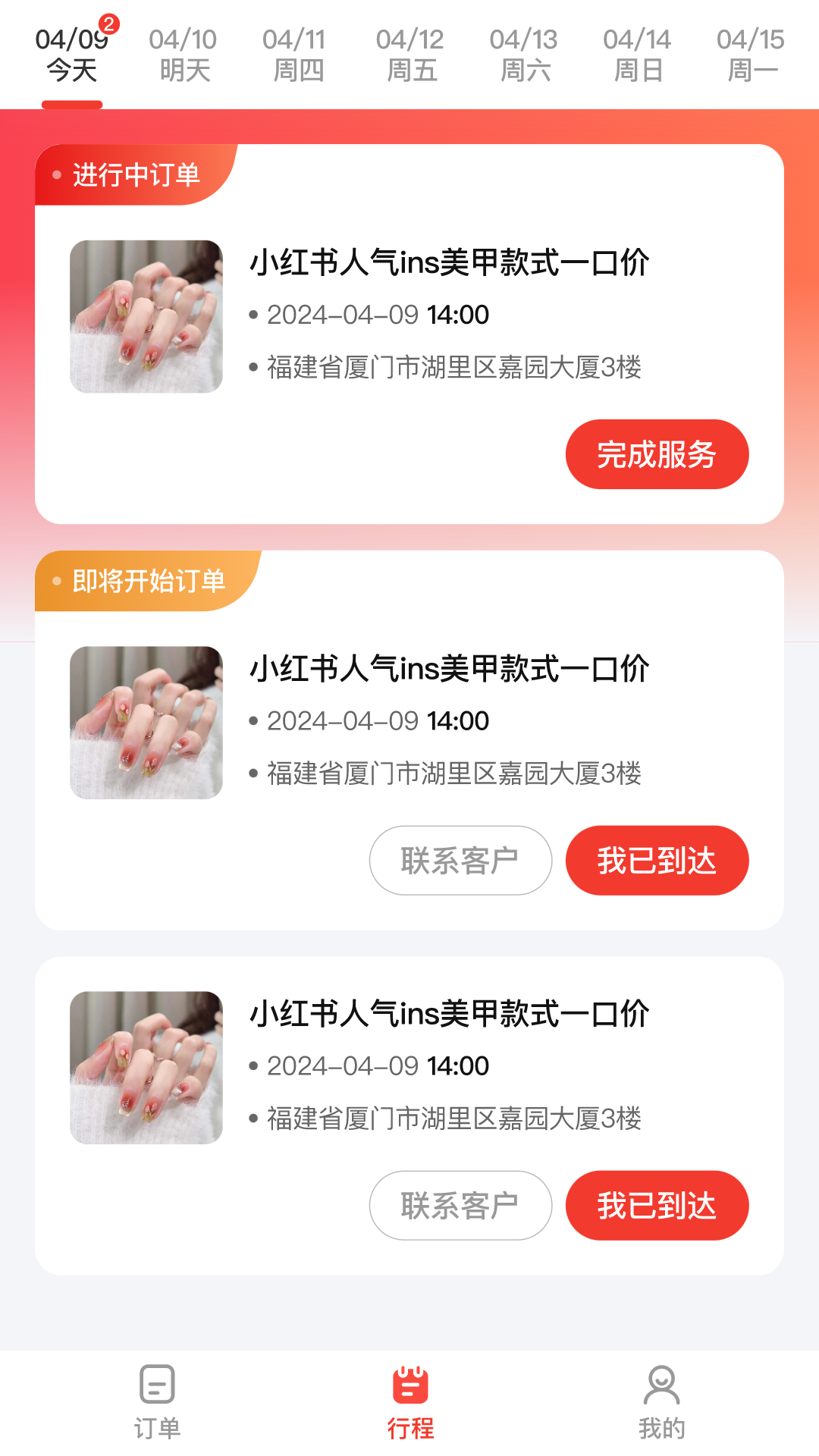Switch to the 04/15 周一 date tab
The height and width of the screenshot is (1456, 819).
click(750, 55)
